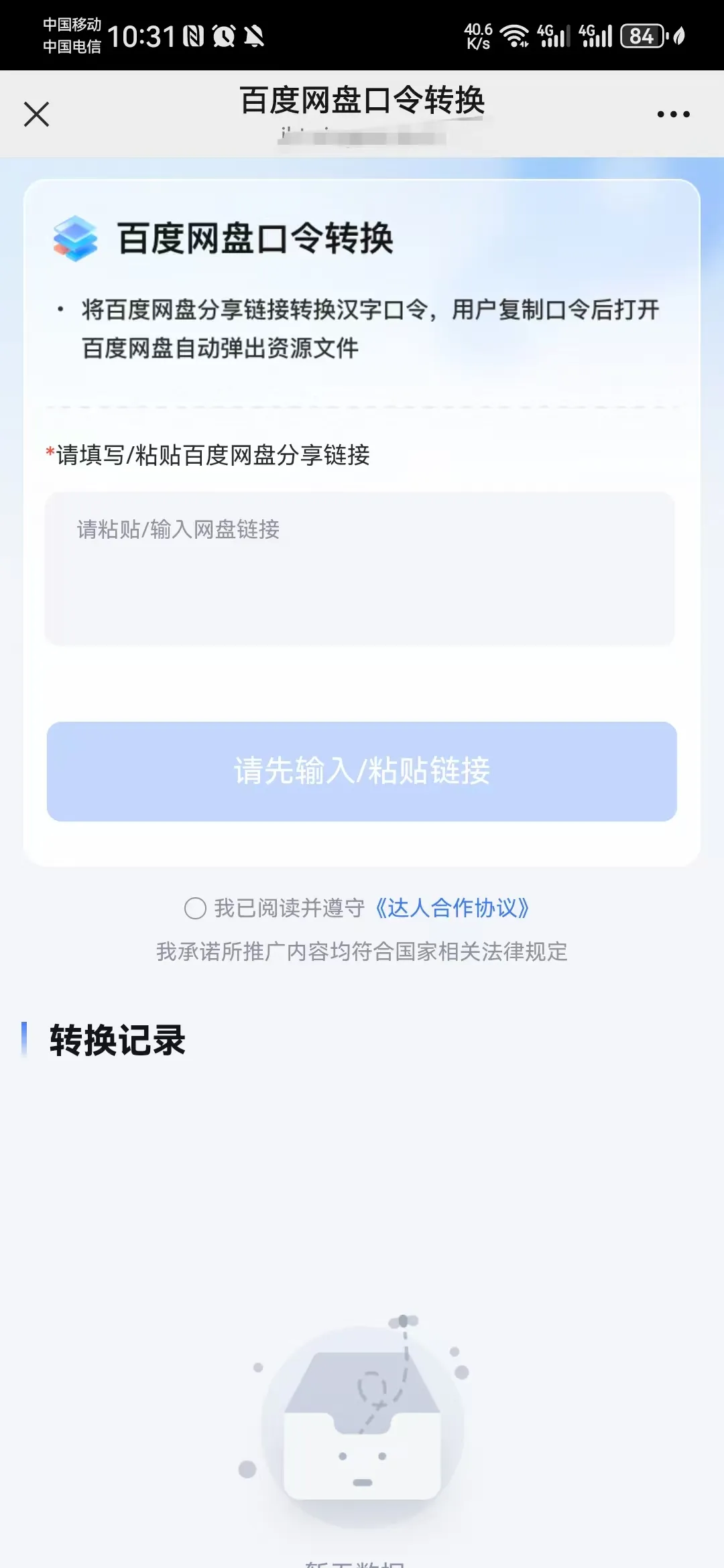Click the 请粘贴/输入网盘链接 input box
Screen dimensions: 724x1568
(362, 566)
